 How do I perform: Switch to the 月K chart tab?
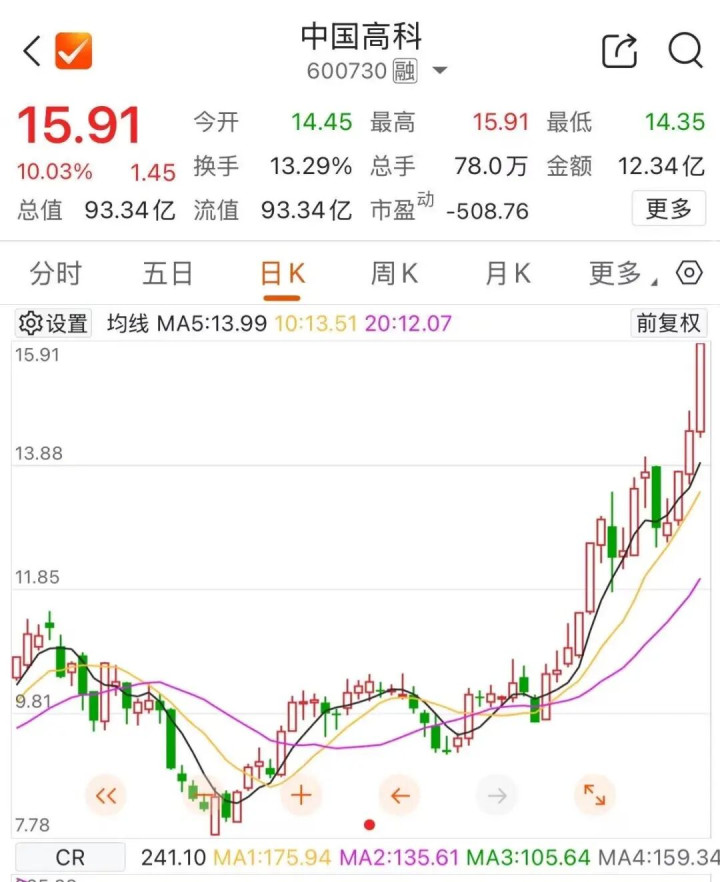coord(508,273)
